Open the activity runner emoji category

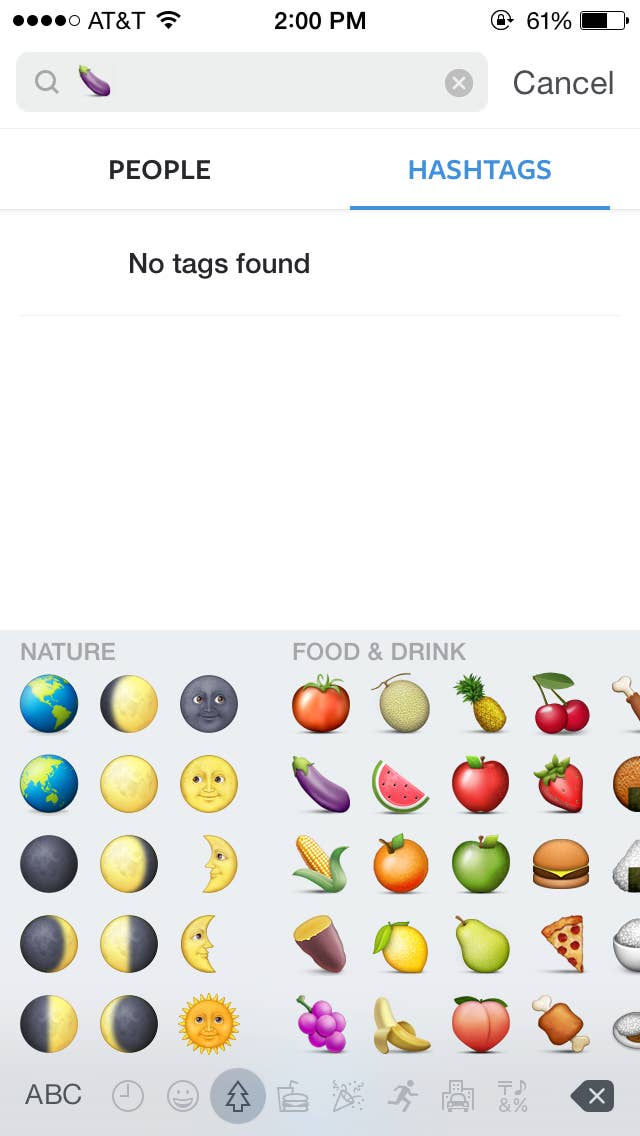pos(403,1097)
